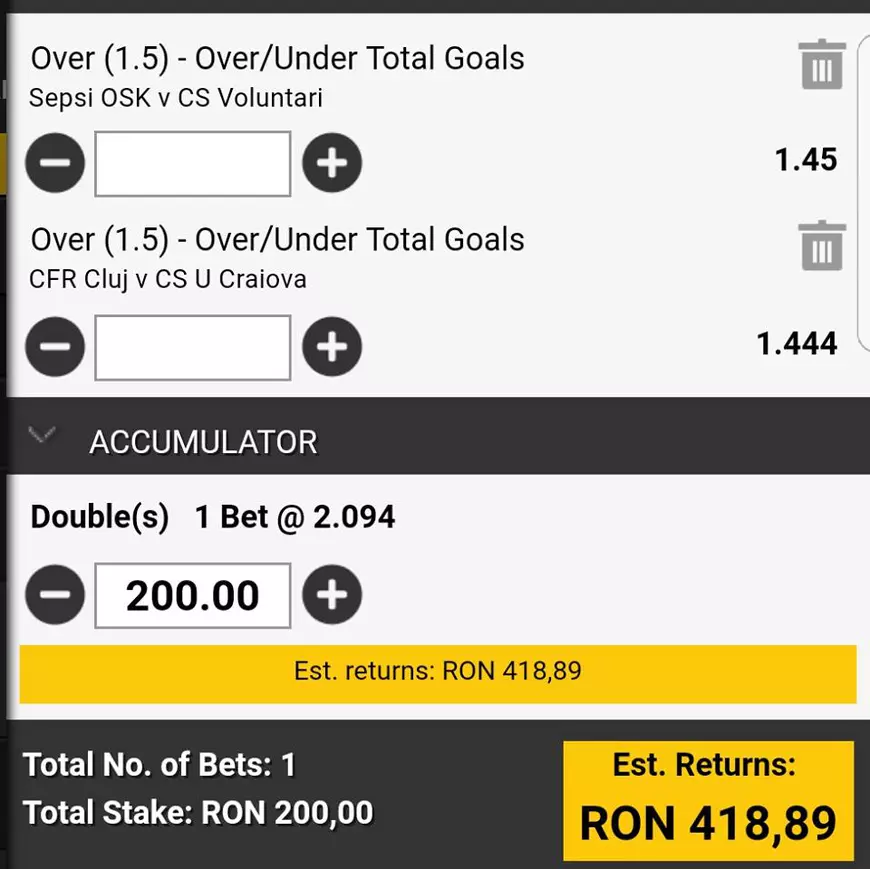Decrease stake for CFR Cluj v CS U Craiova
This screenshot has width=870, height=869.
click(x=55, y=346)
